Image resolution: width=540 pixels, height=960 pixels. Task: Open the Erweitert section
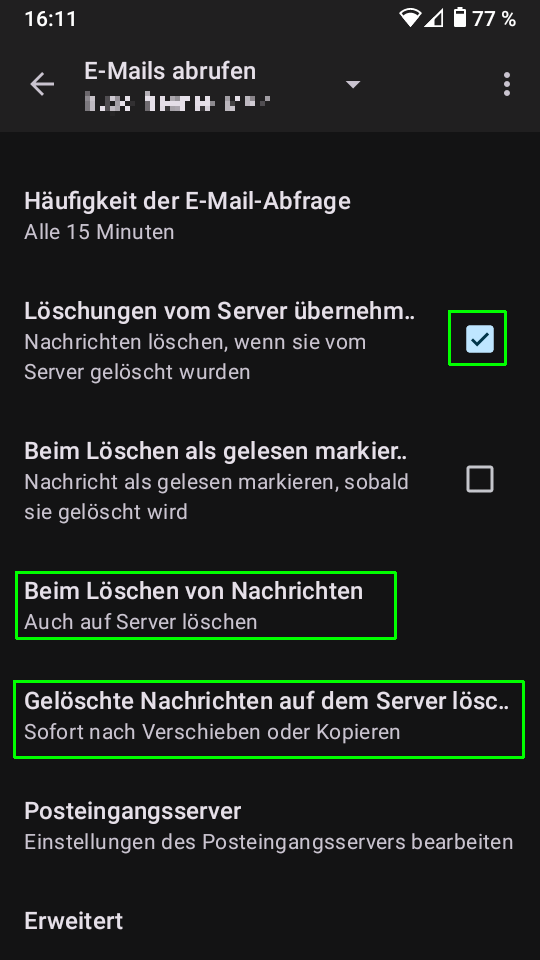[x=270, y=921]
